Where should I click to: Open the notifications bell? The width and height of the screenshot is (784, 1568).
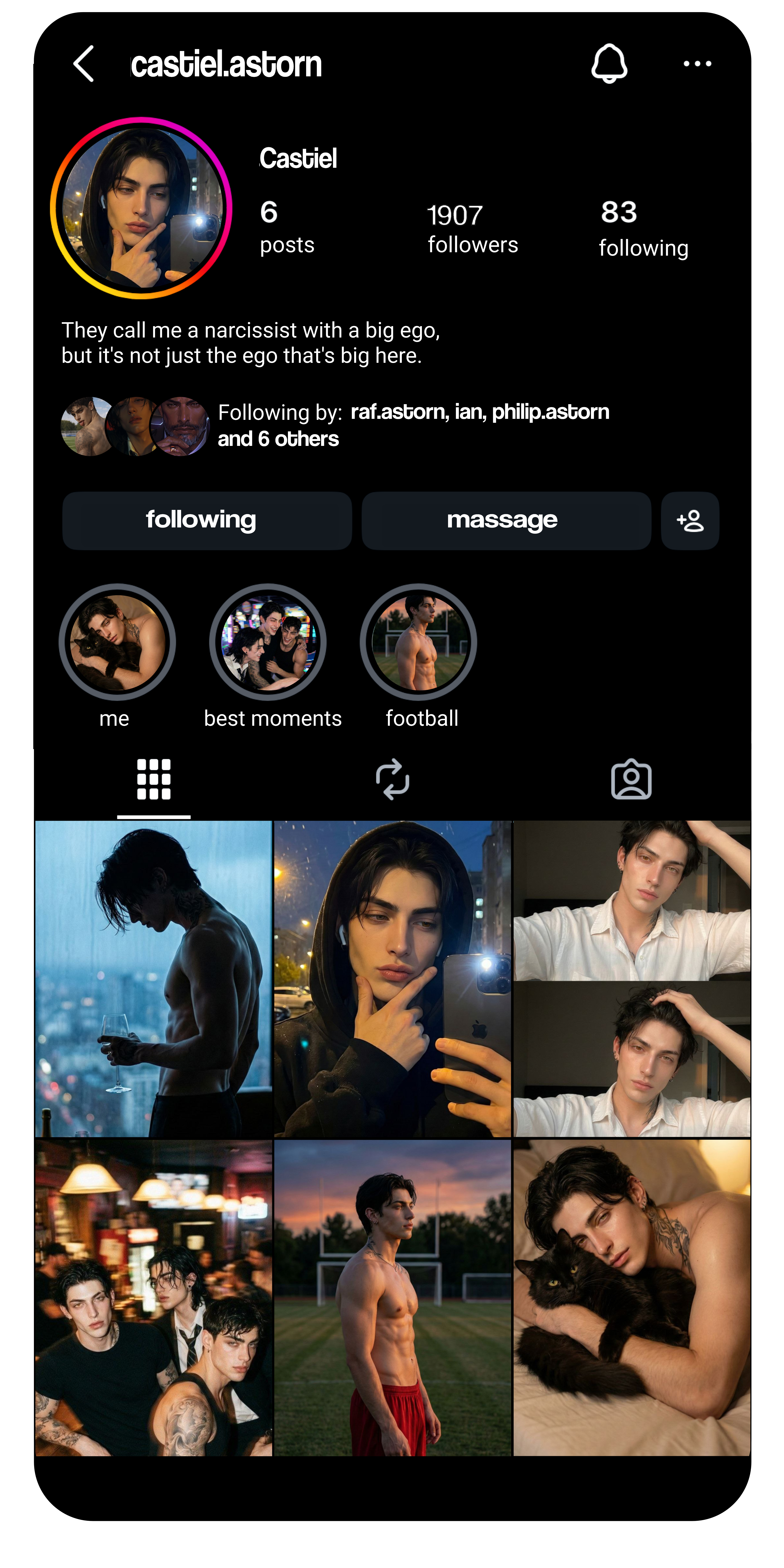point(609,63)
